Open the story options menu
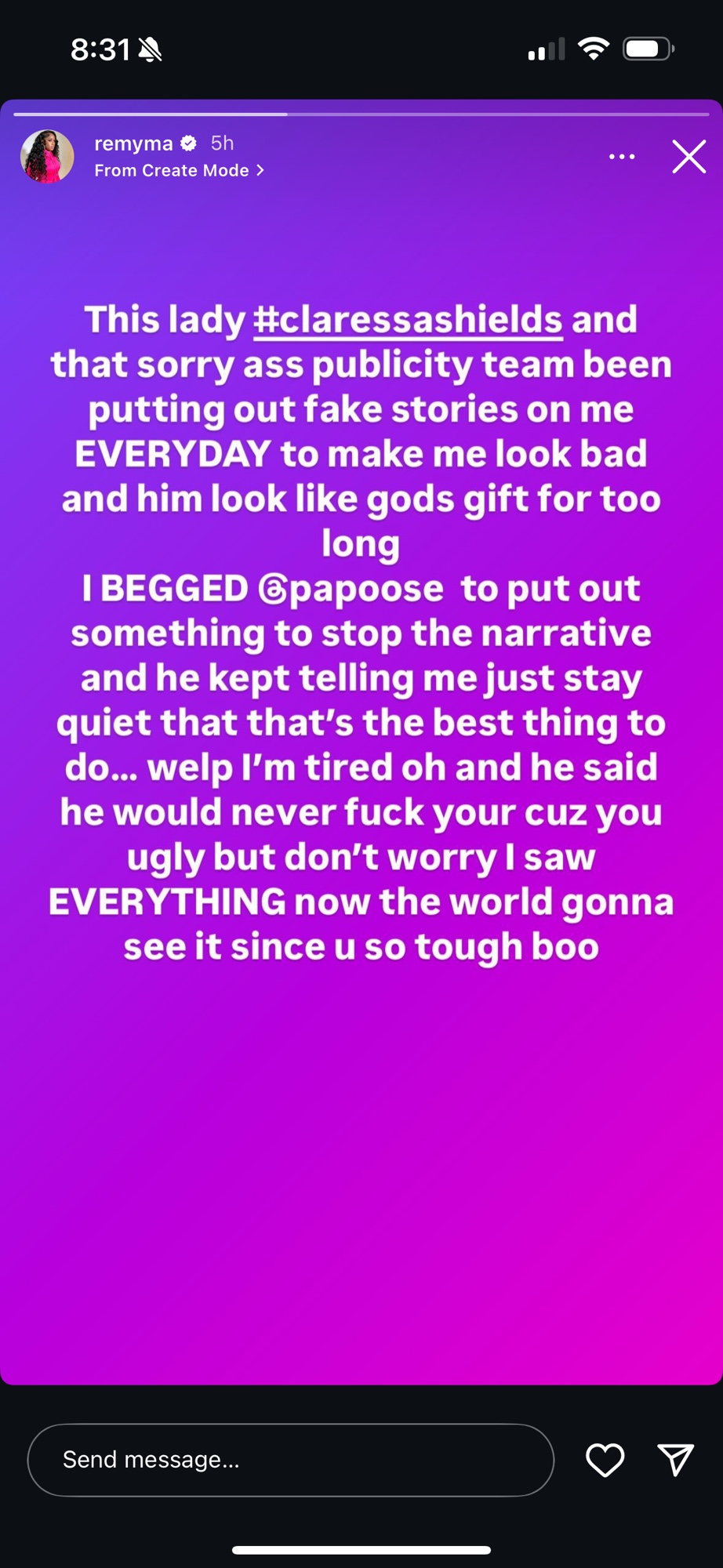 click(622, 157)
